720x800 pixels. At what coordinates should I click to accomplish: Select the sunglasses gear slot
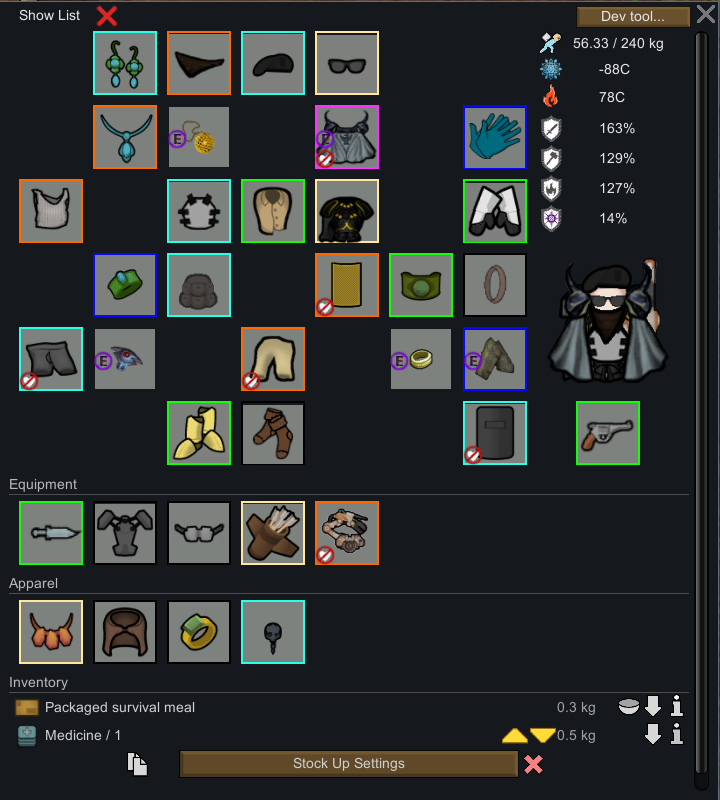(x=347, y=64)
